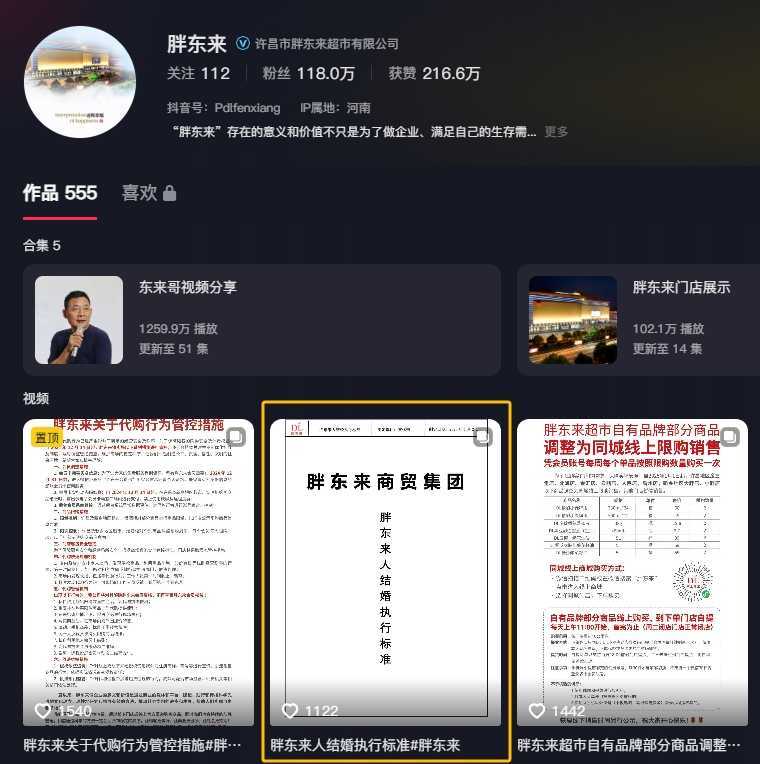Open the pinned 代购行为管控措施 video
This screenshot has height=764, width=760.
pyautogui.click(x=139, y=572)
